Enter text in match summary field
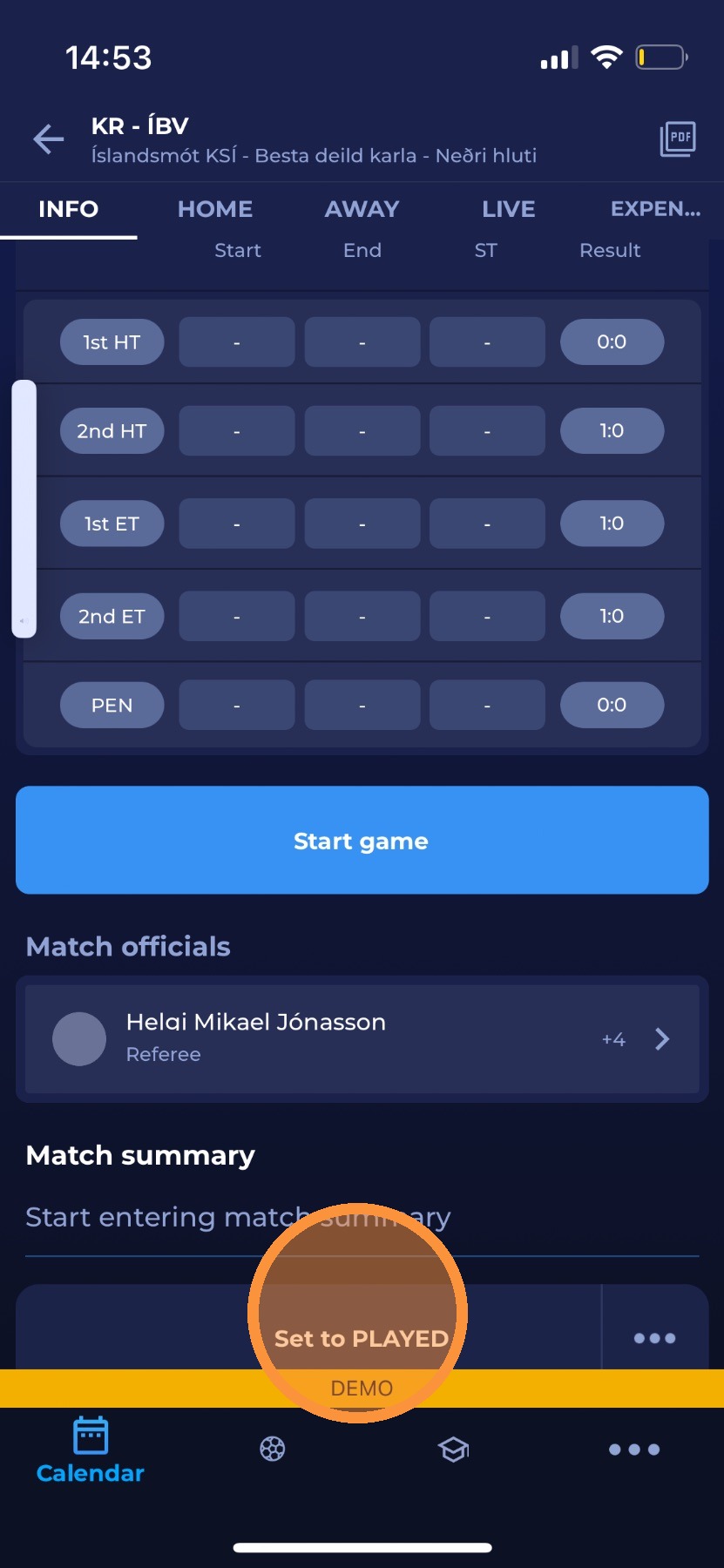The width and height of the screenshot is (724, 1568). 362,1218
